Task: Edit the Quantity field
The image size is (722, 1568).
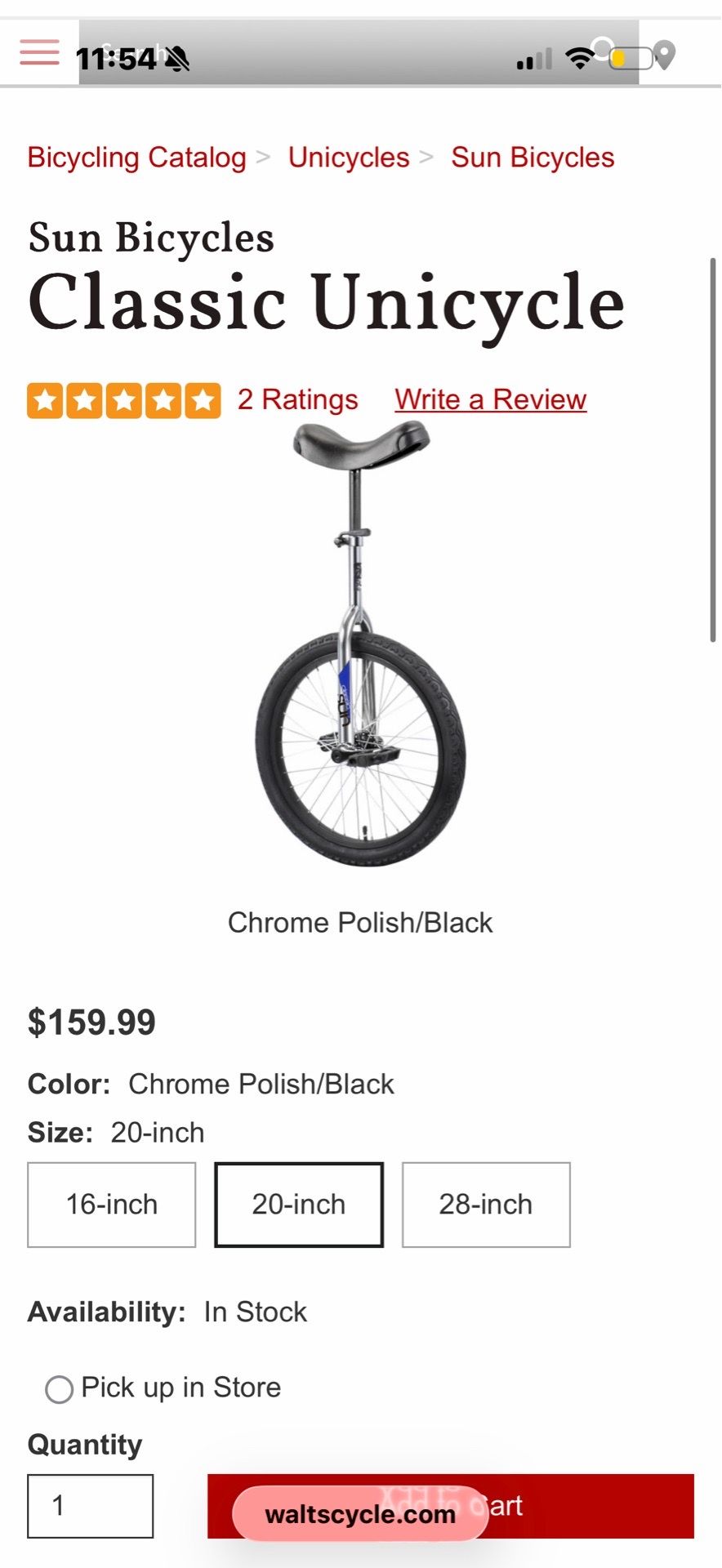Action: click(x=91, y=1506)
